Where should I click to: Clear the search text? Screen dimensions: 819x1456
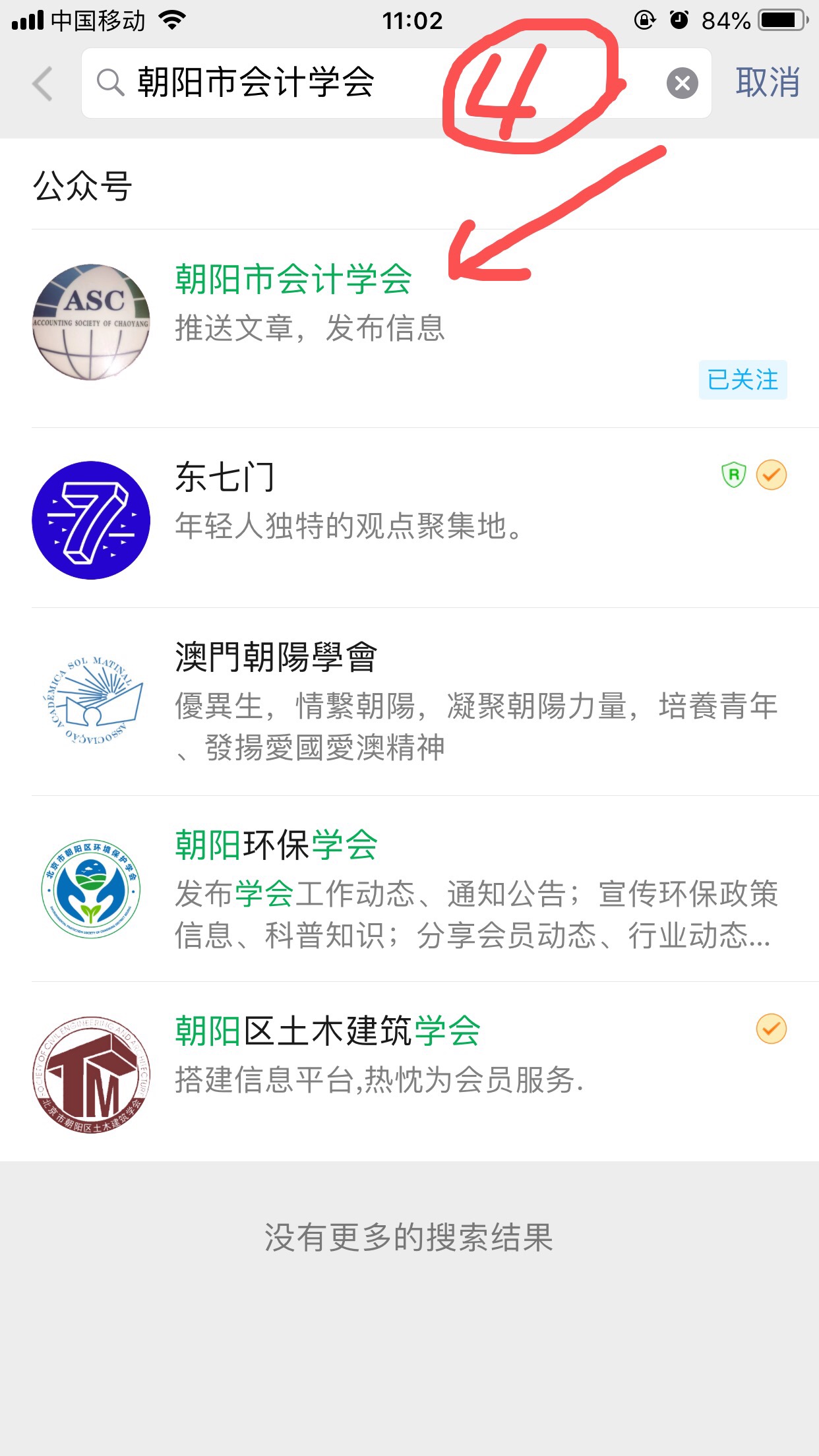point(682,84)
